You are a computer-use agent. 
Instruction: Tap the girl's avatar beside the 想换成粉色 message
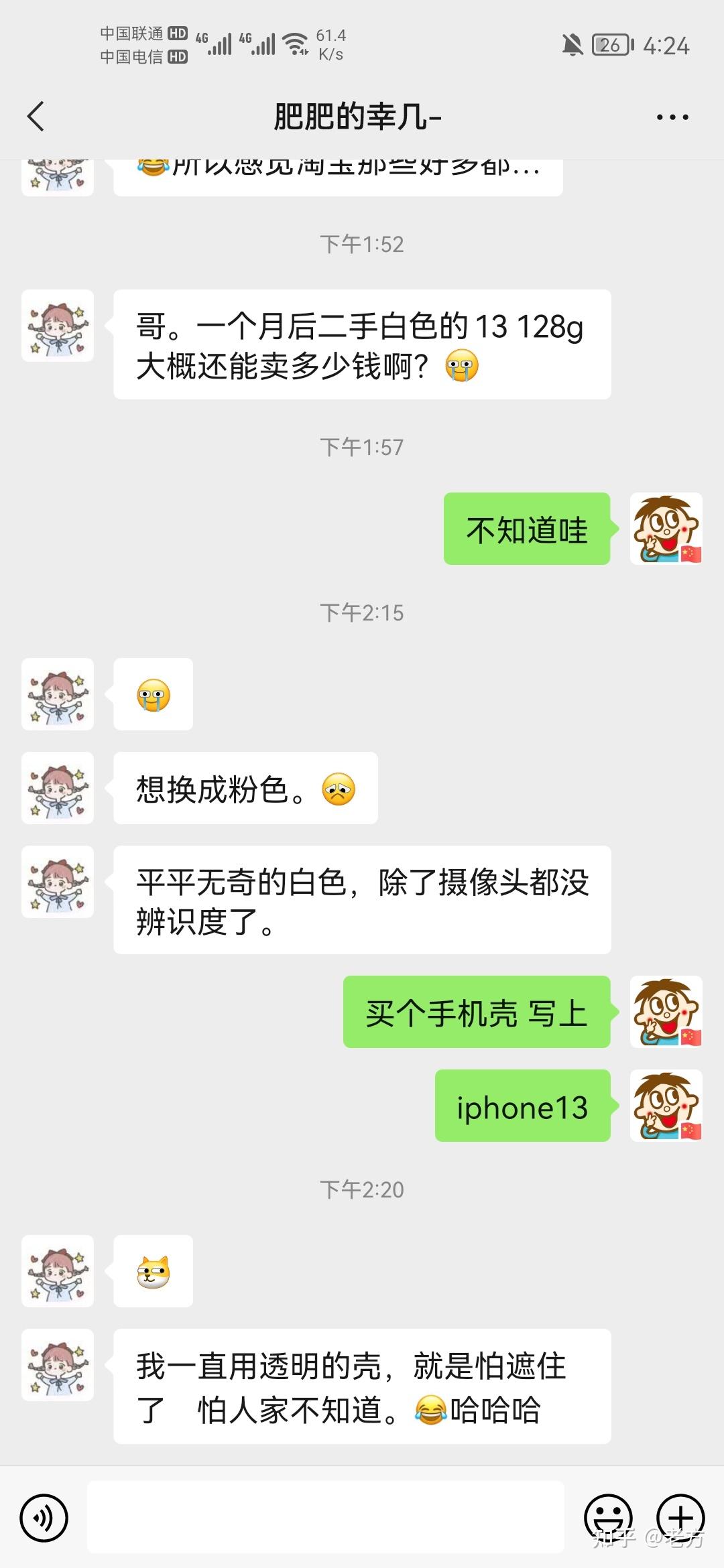click(x=57, y=789)
